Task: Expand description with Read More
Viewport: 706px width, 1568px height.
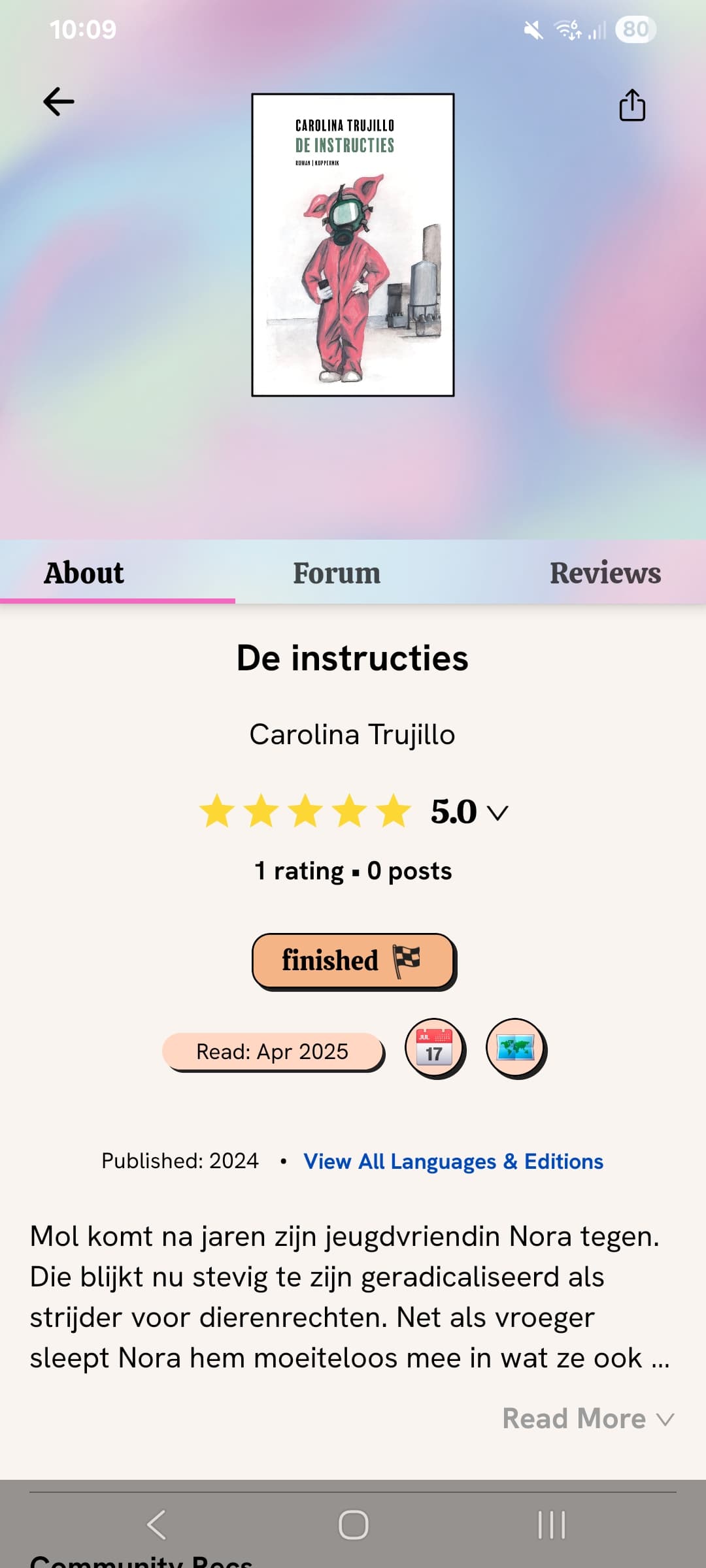Action: (x=587, y=1418)
